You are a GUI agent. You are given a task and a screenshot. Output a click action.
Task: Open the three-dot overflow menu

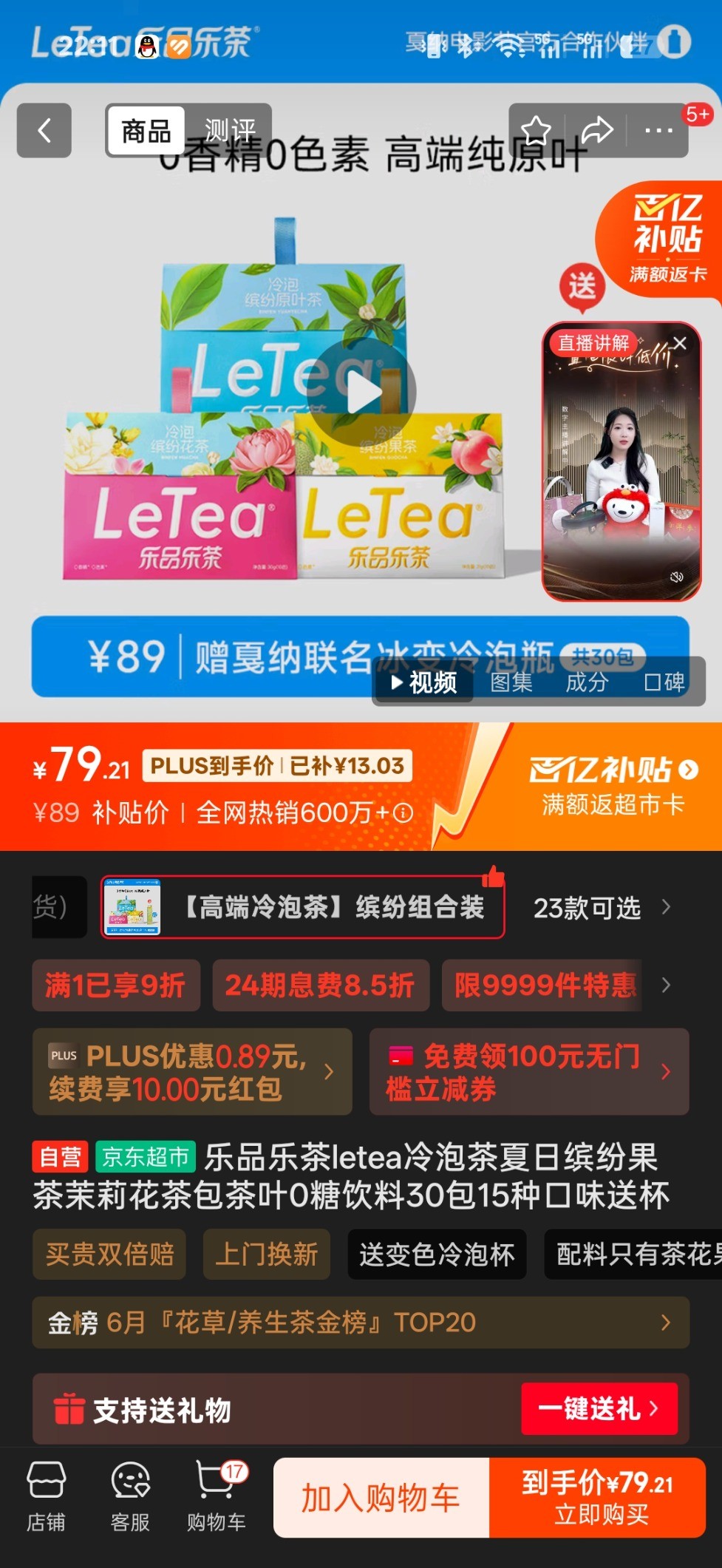[x=658, y=131]
